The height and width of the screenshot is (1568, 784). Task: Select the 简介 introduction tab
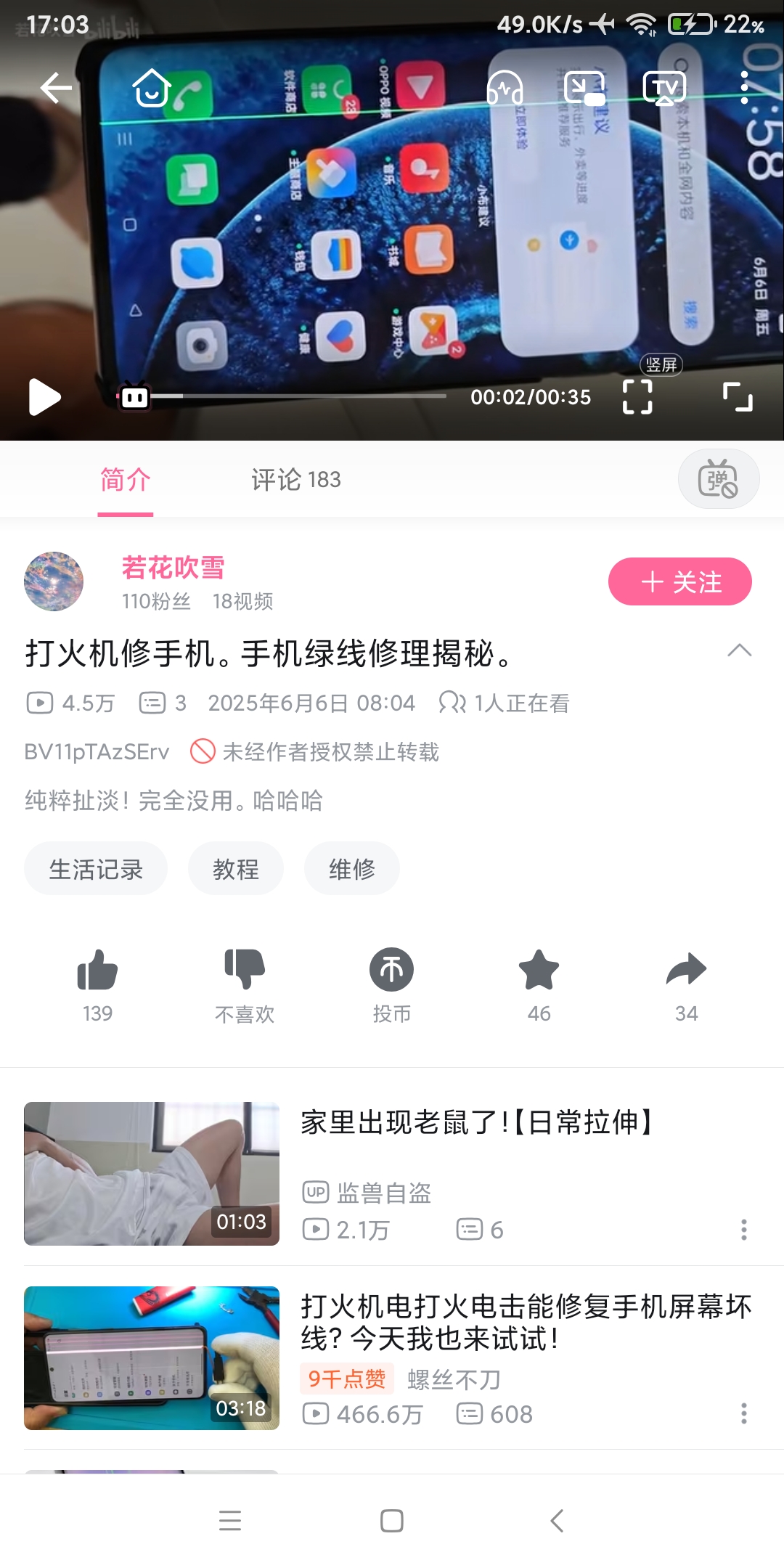[125, 479]
